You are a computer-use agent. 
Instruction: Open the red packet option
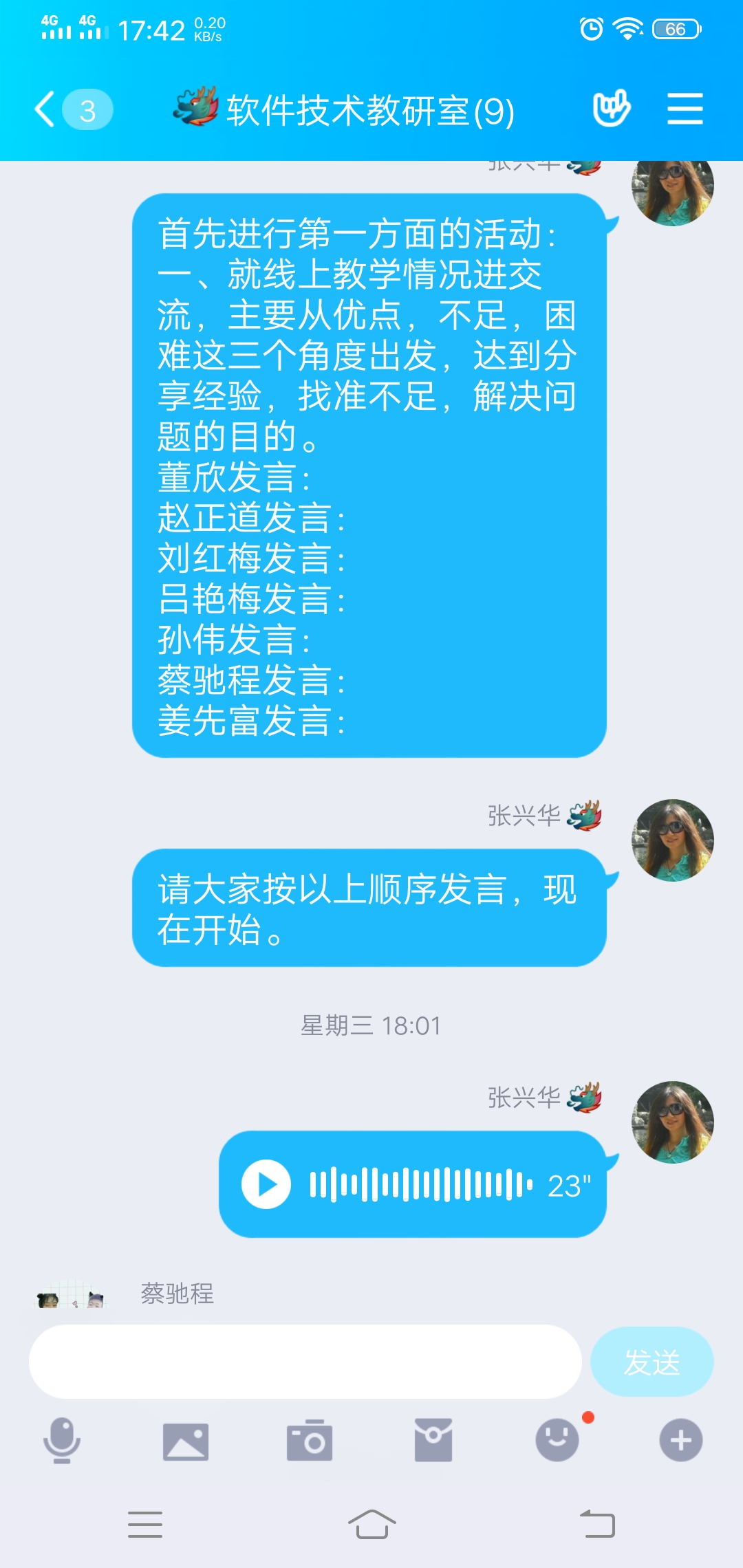click(433, 1440)
